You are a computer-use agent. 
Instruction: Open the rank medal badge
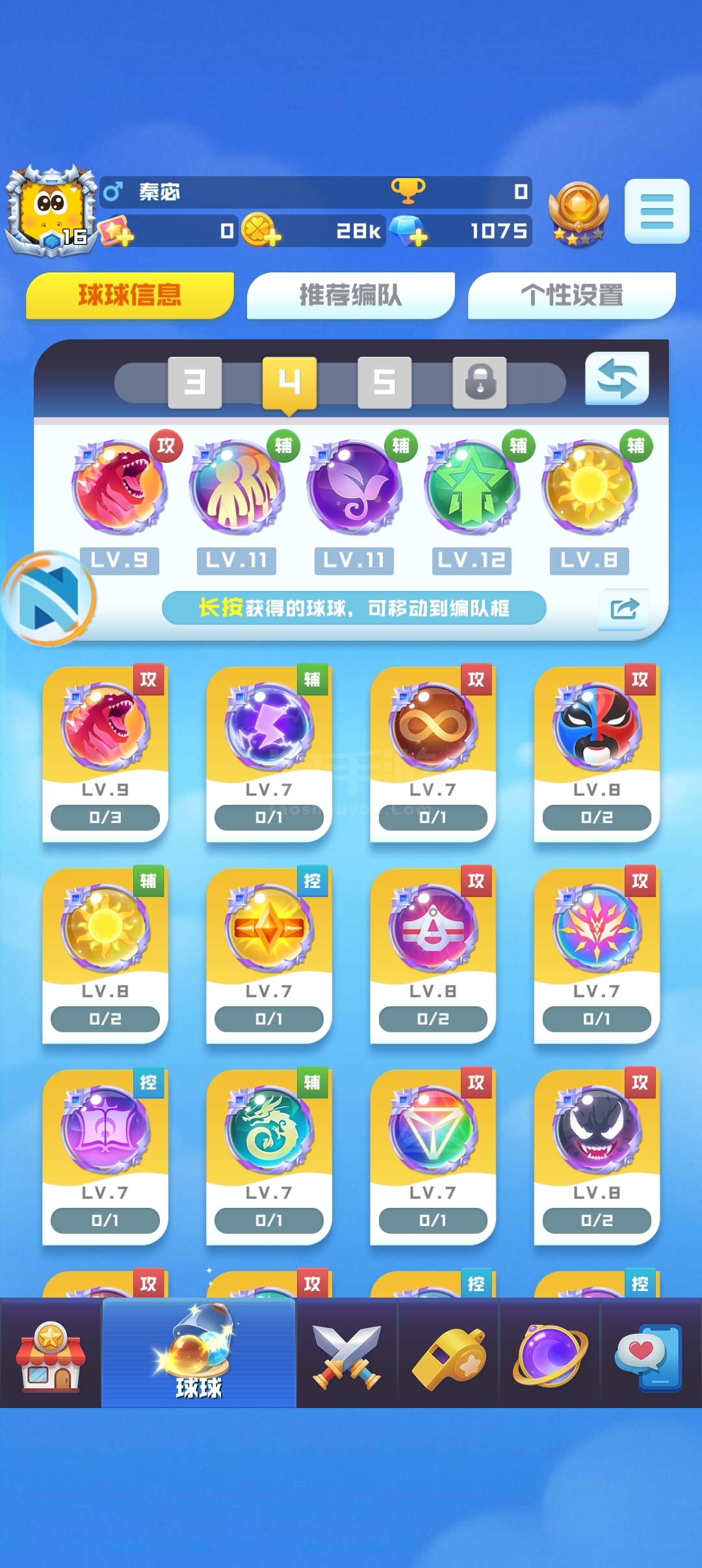(578, 213)
